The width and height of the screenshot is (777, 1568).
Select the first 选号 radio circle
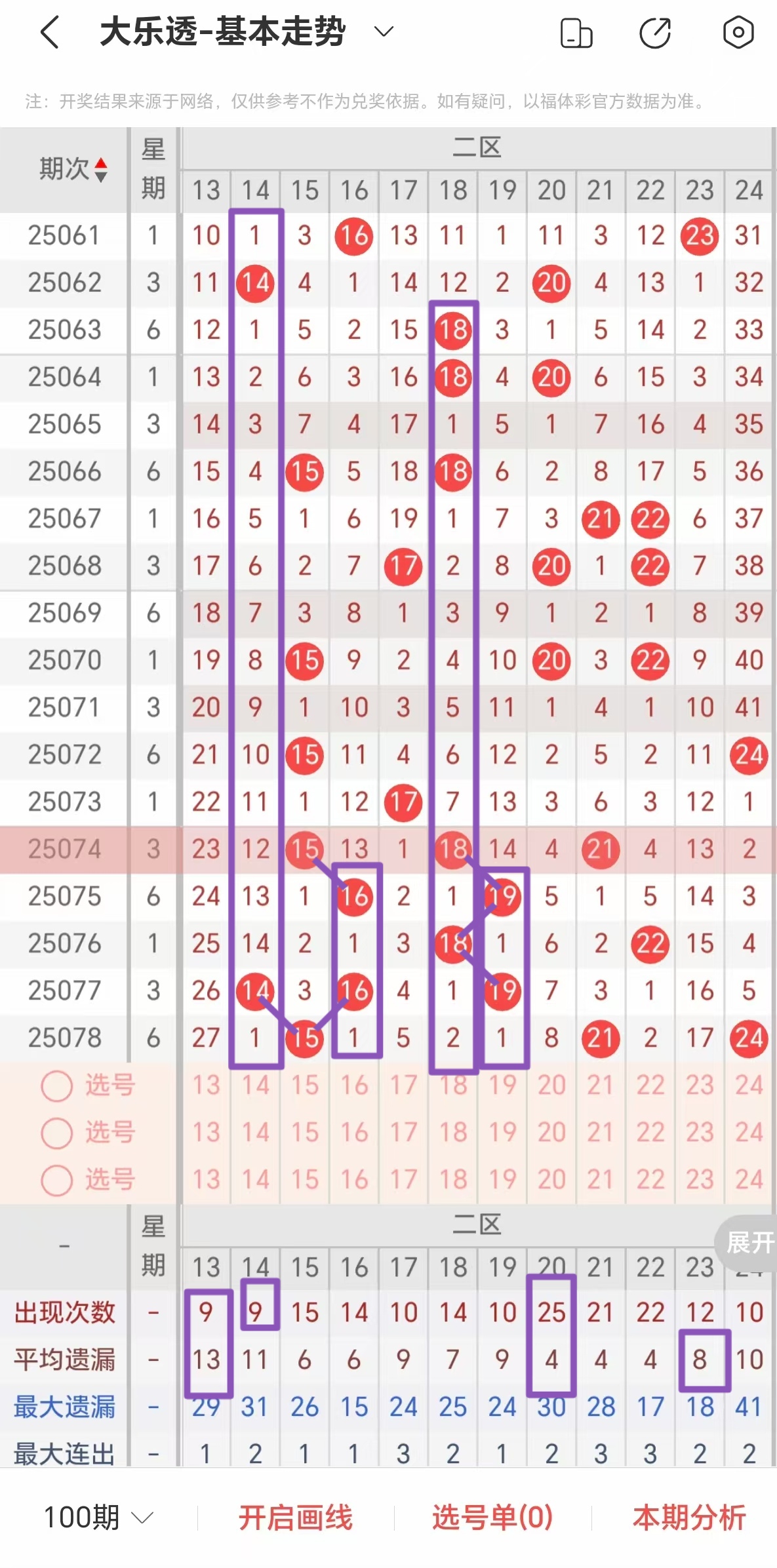(x=58, y=1086)
